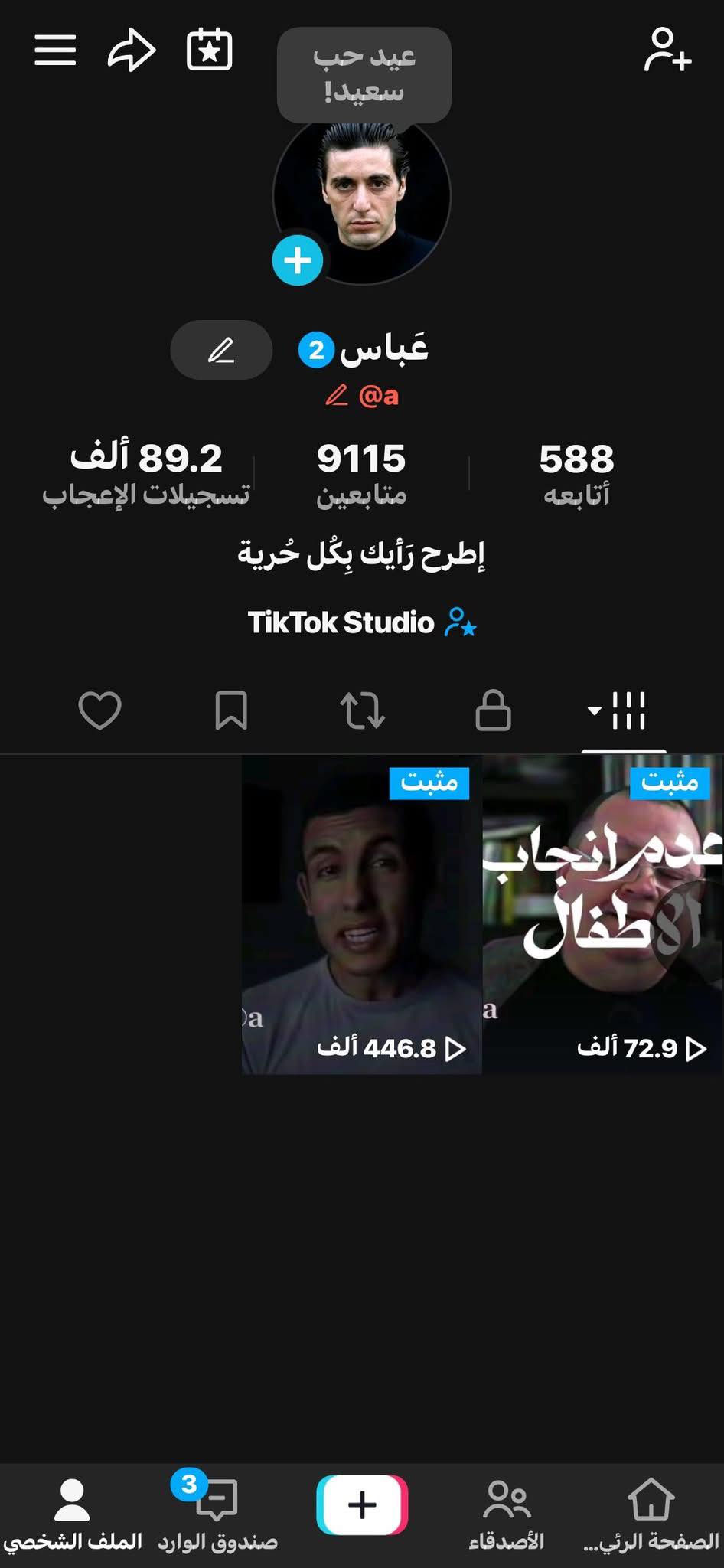Switch to the saved bookmarks tab

click(231, 710)
